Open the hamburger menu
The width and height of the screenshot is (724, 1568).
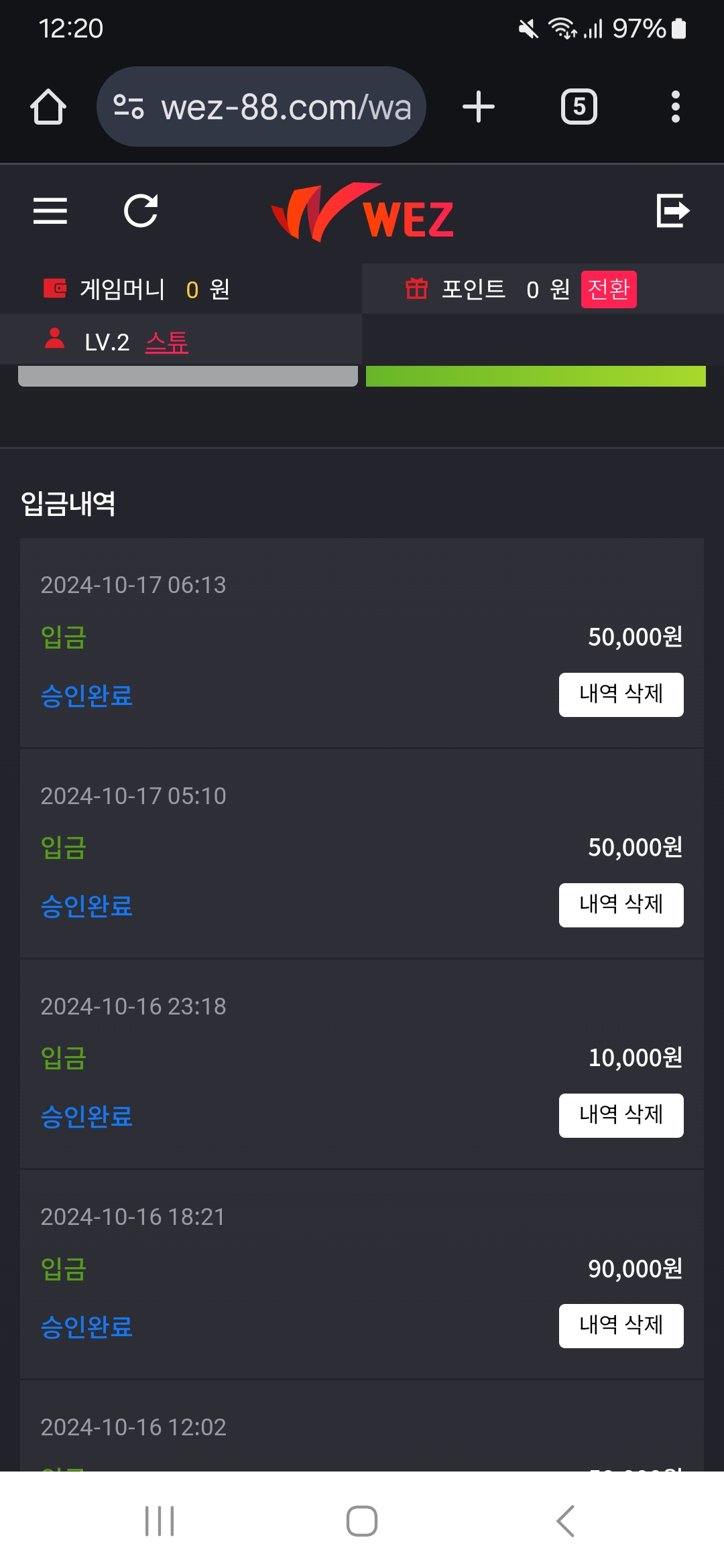click(x=50, y=211)
